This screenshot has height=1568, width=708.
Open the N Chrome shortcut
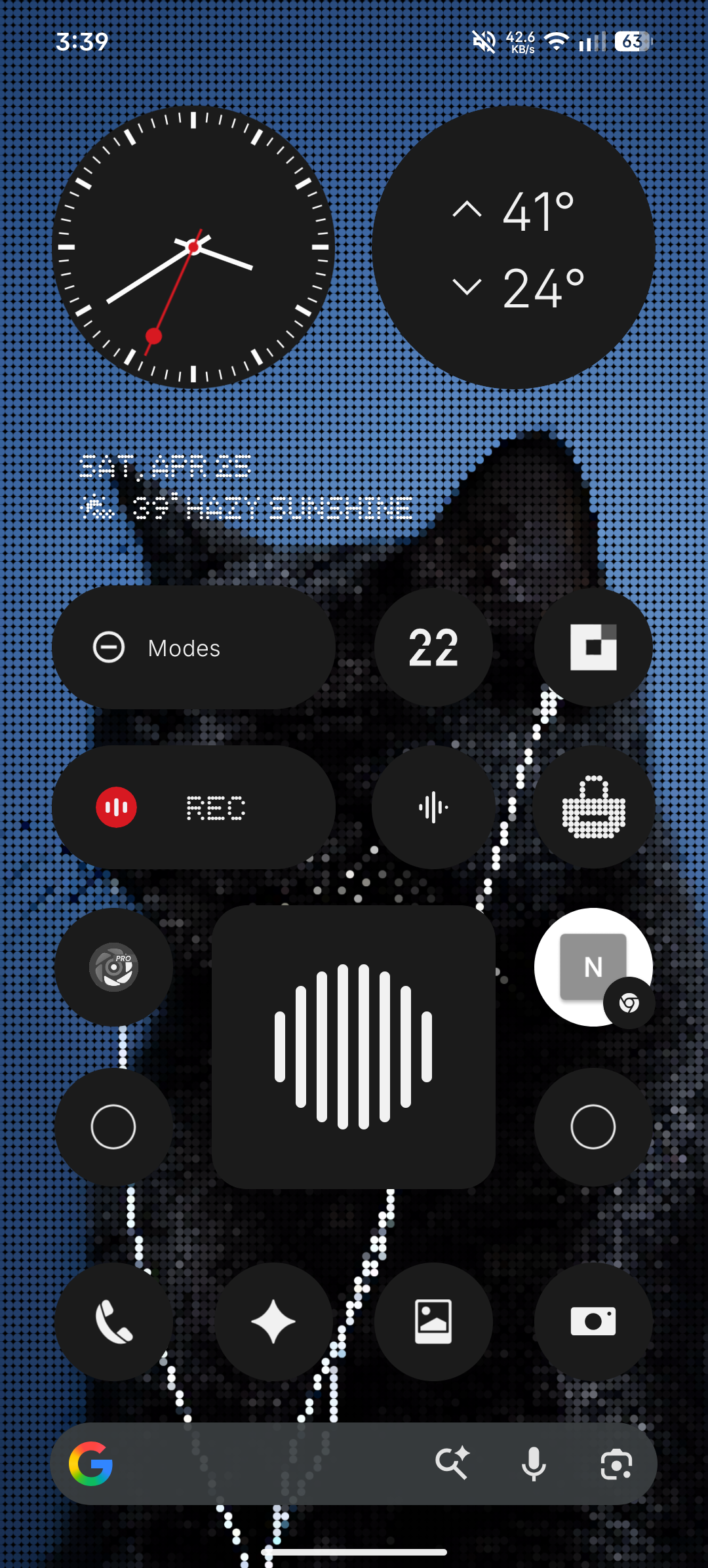coord(594,968)
